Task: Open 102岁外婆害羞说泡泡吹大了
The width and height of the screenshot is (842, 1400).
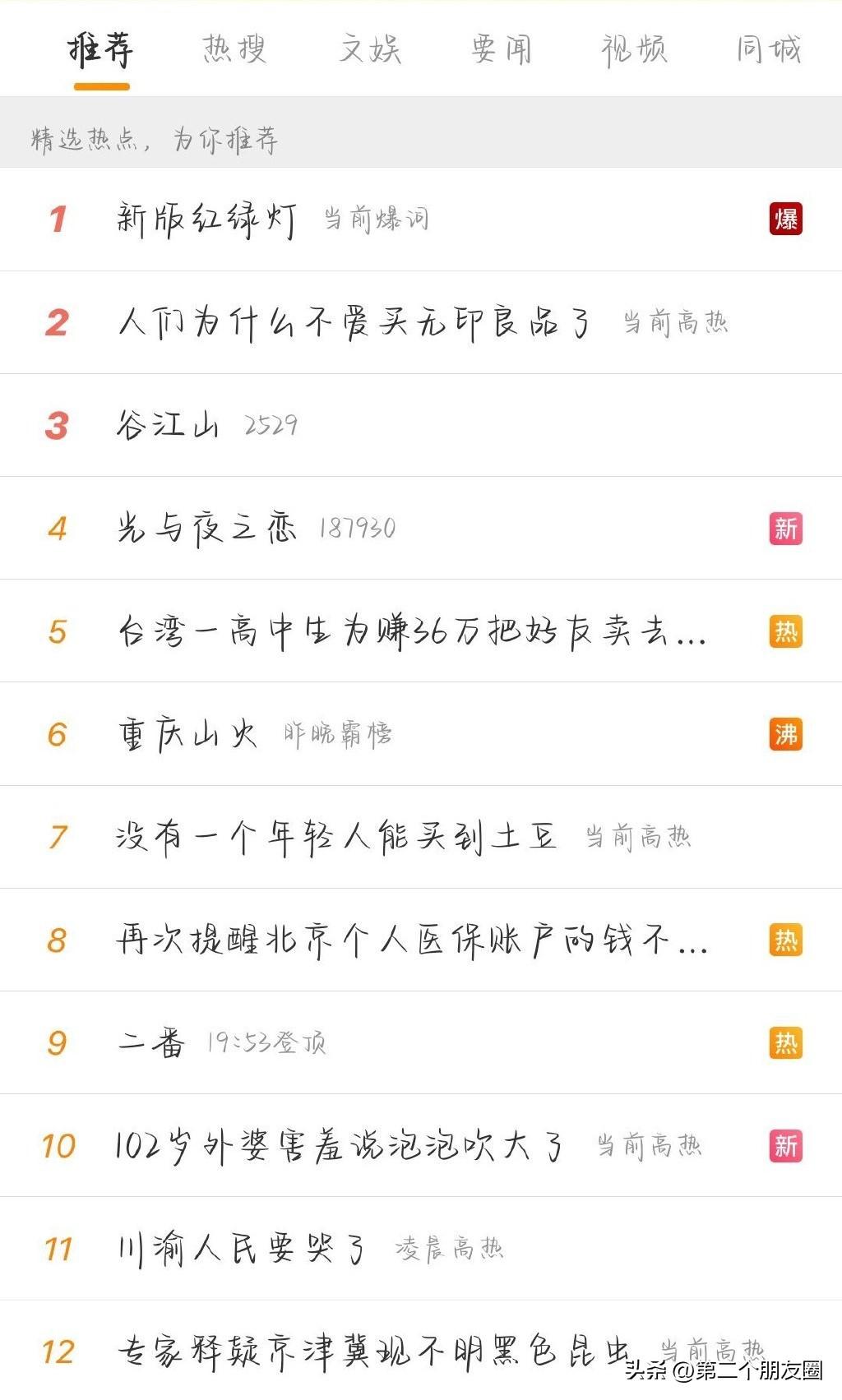Action: (421, 1145)
